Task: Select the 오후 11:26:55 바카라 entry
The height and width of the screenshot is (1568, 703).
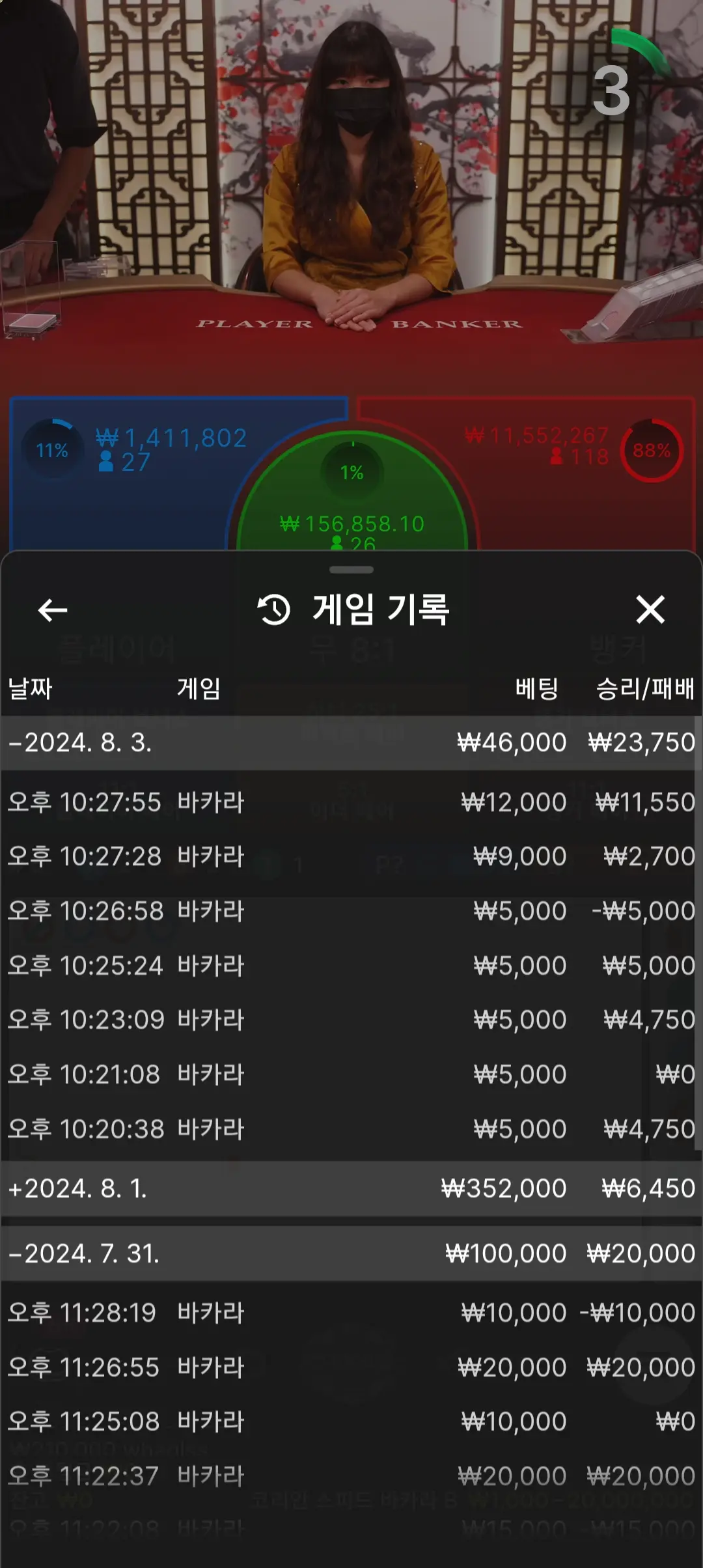Action: click(351, 1367)
